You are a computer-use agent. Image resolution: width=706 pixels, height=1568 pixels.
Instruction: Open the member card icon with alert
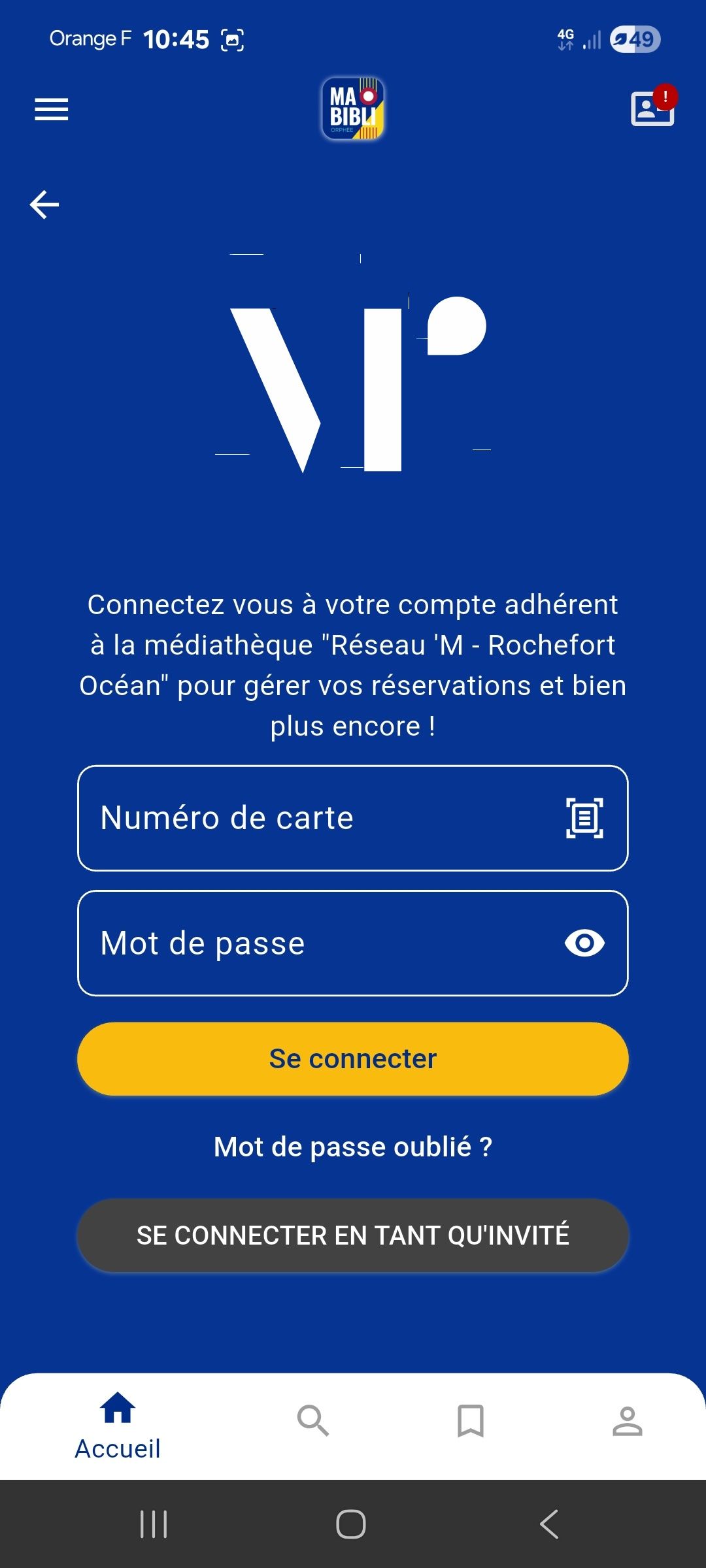(x=652, y=108)
